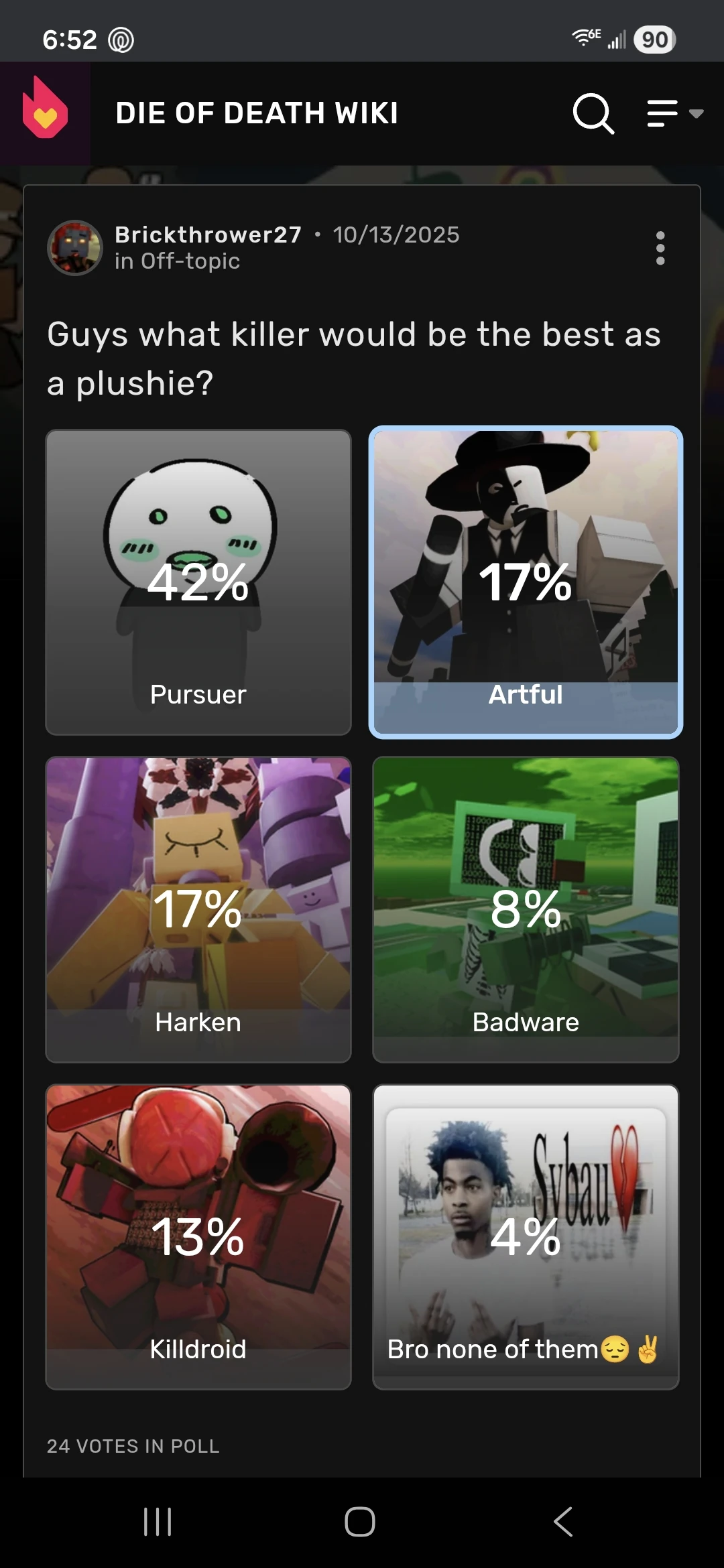Open the post's three-dot options menu
The width and height of the screenshot is (724, 1568).
coord(660,248)
